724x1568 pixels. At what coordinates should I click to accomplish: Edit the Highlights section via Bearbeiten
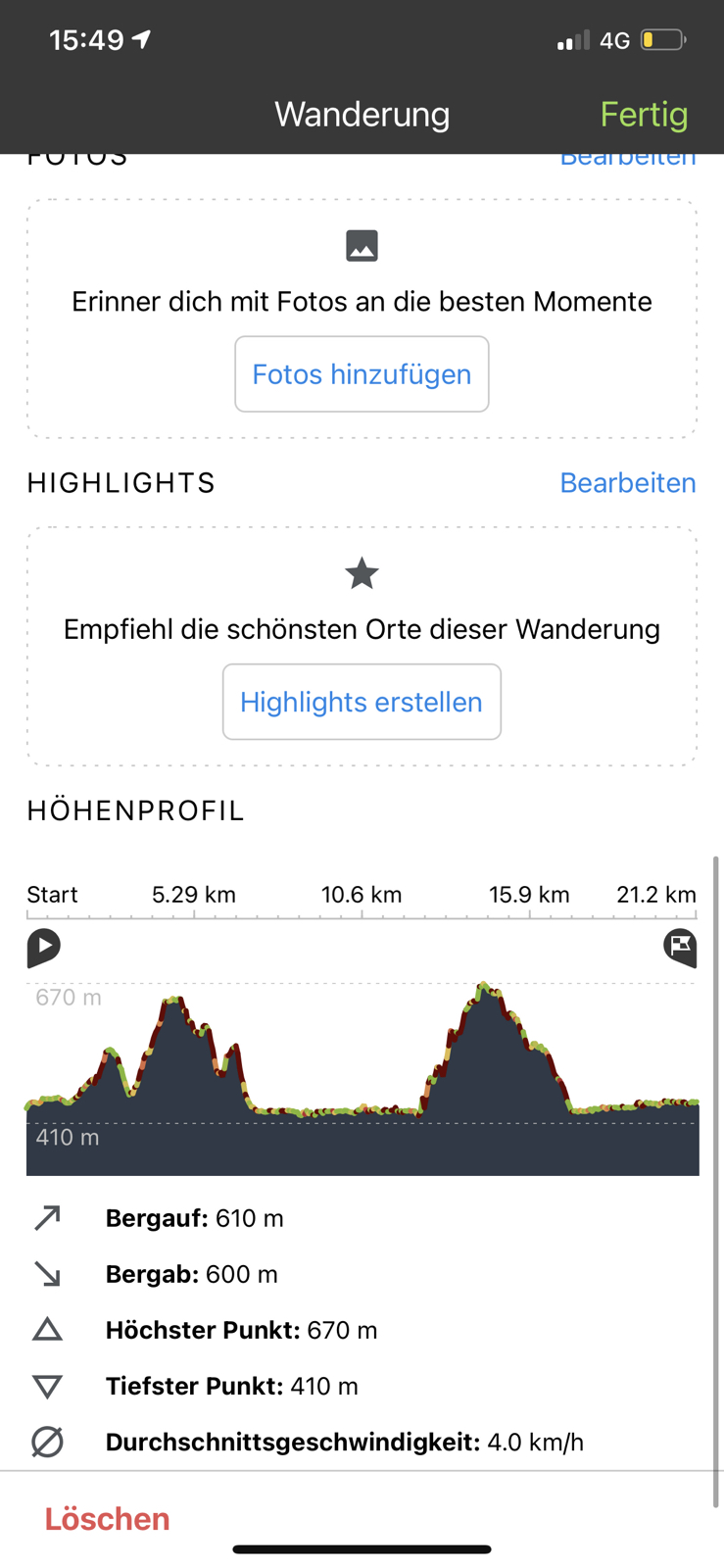(627, 483)
